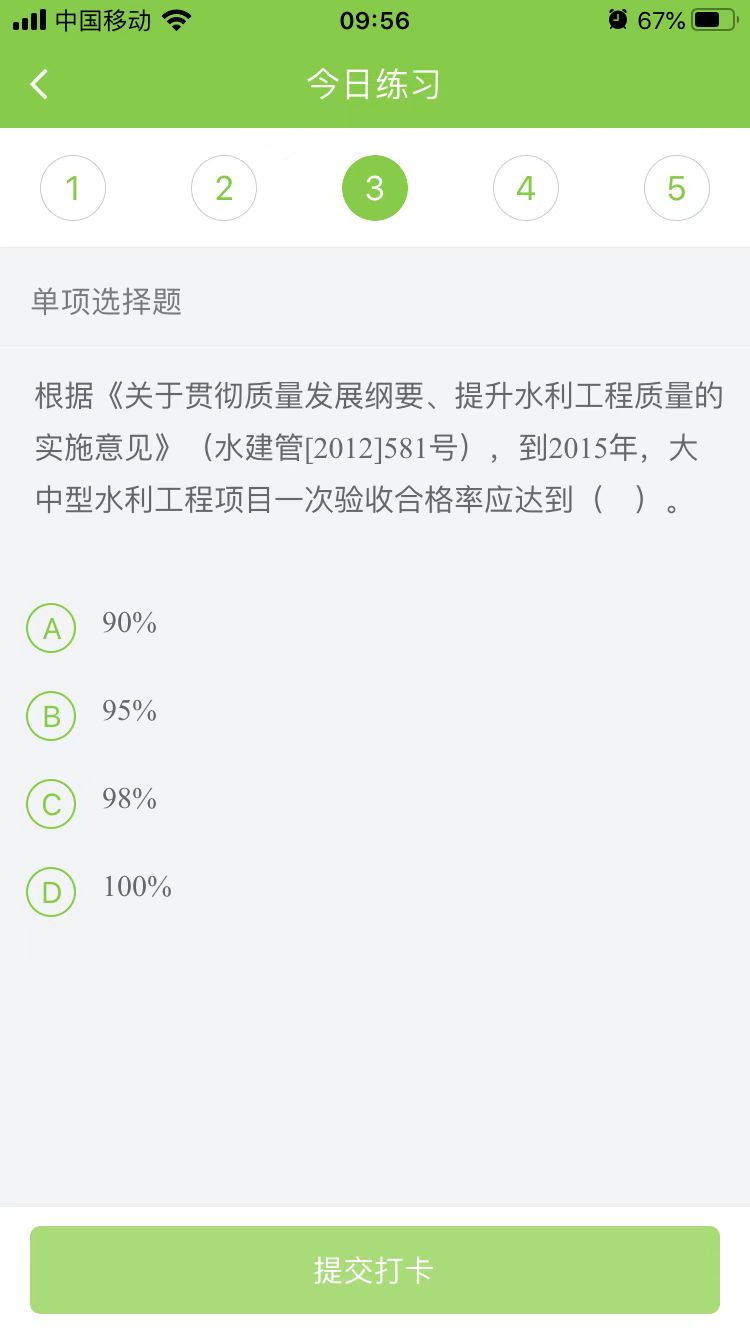This screenshot has height=1334, width=750.
Task: Open question 5
Action: click(x=677, y=188)
